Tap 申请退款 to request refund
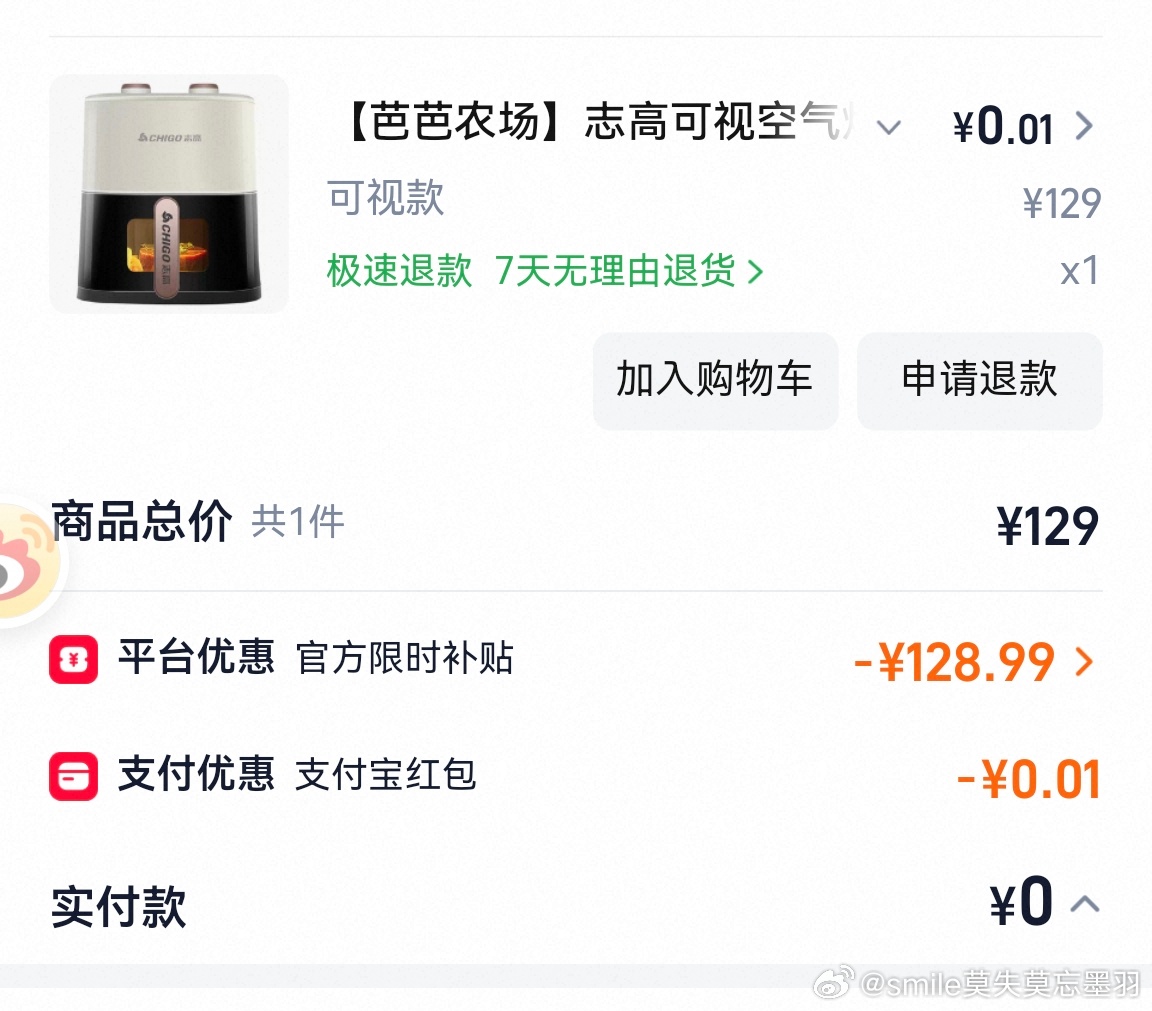This screenshot has height=1011, width=1152. 979,381
